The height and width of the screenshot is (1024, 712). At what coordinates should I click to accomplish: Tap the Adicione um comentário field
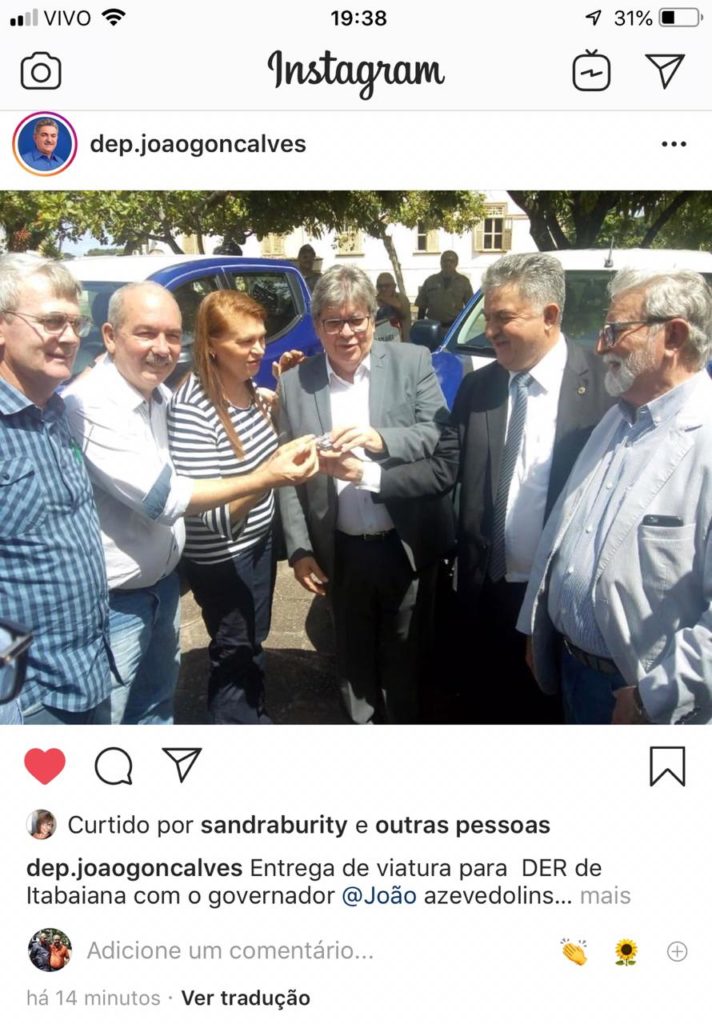230,950
